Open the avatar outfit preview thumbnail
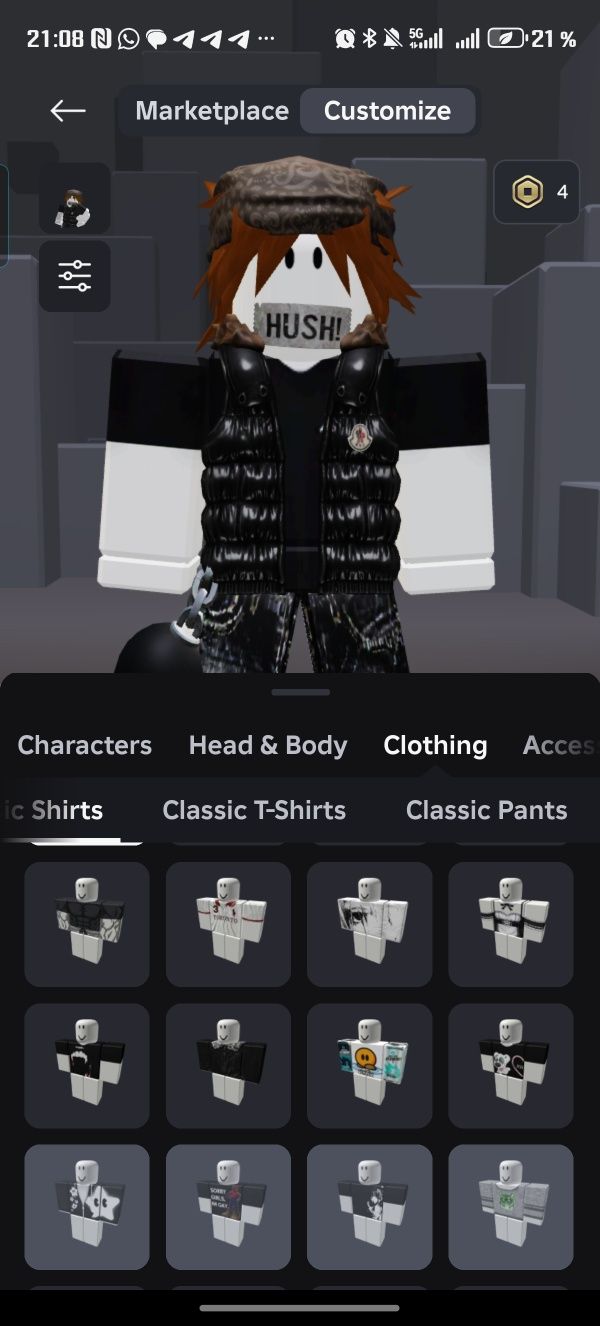Screen dimensions: 600x1326 point(75,198)
